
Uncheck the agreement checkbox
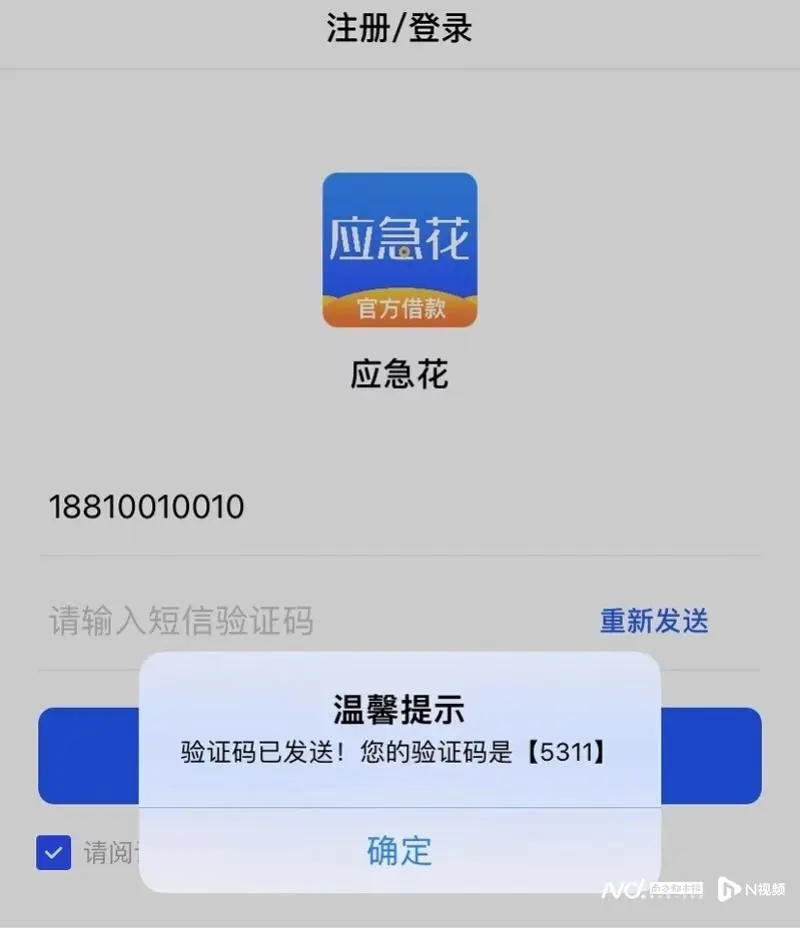tap(54, 852)
